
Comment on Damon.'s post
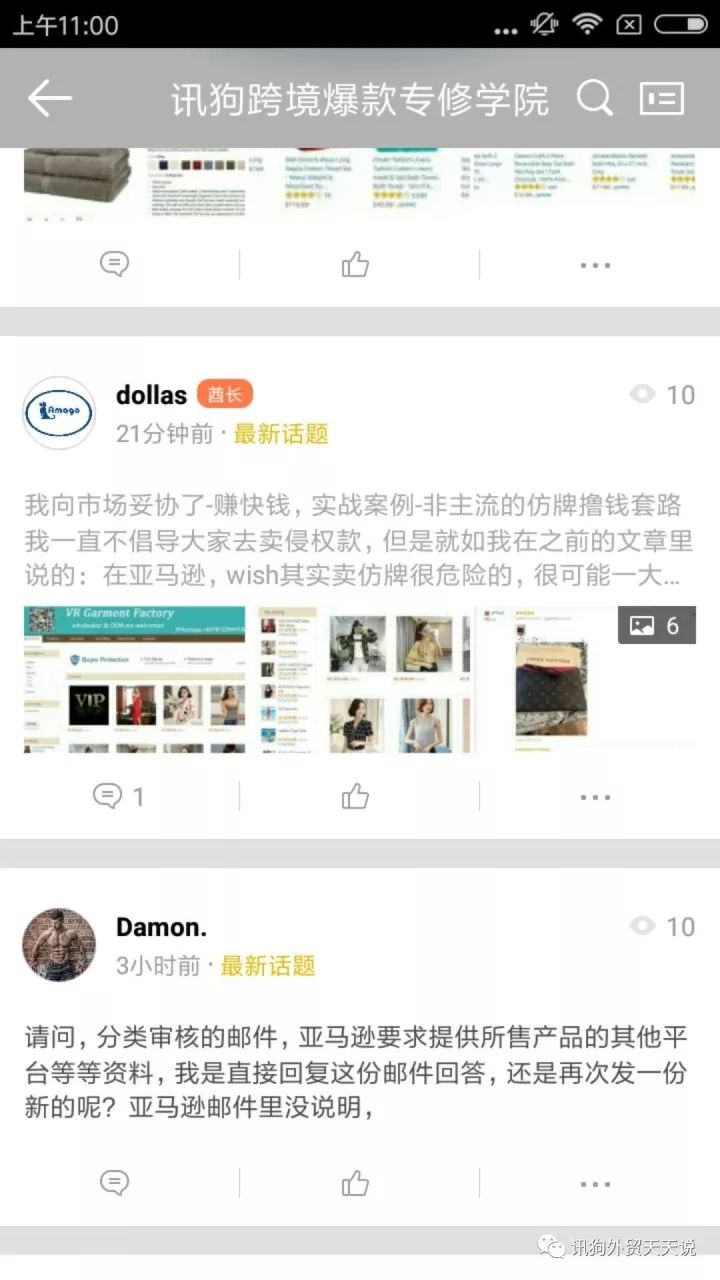click(115, 1183)
